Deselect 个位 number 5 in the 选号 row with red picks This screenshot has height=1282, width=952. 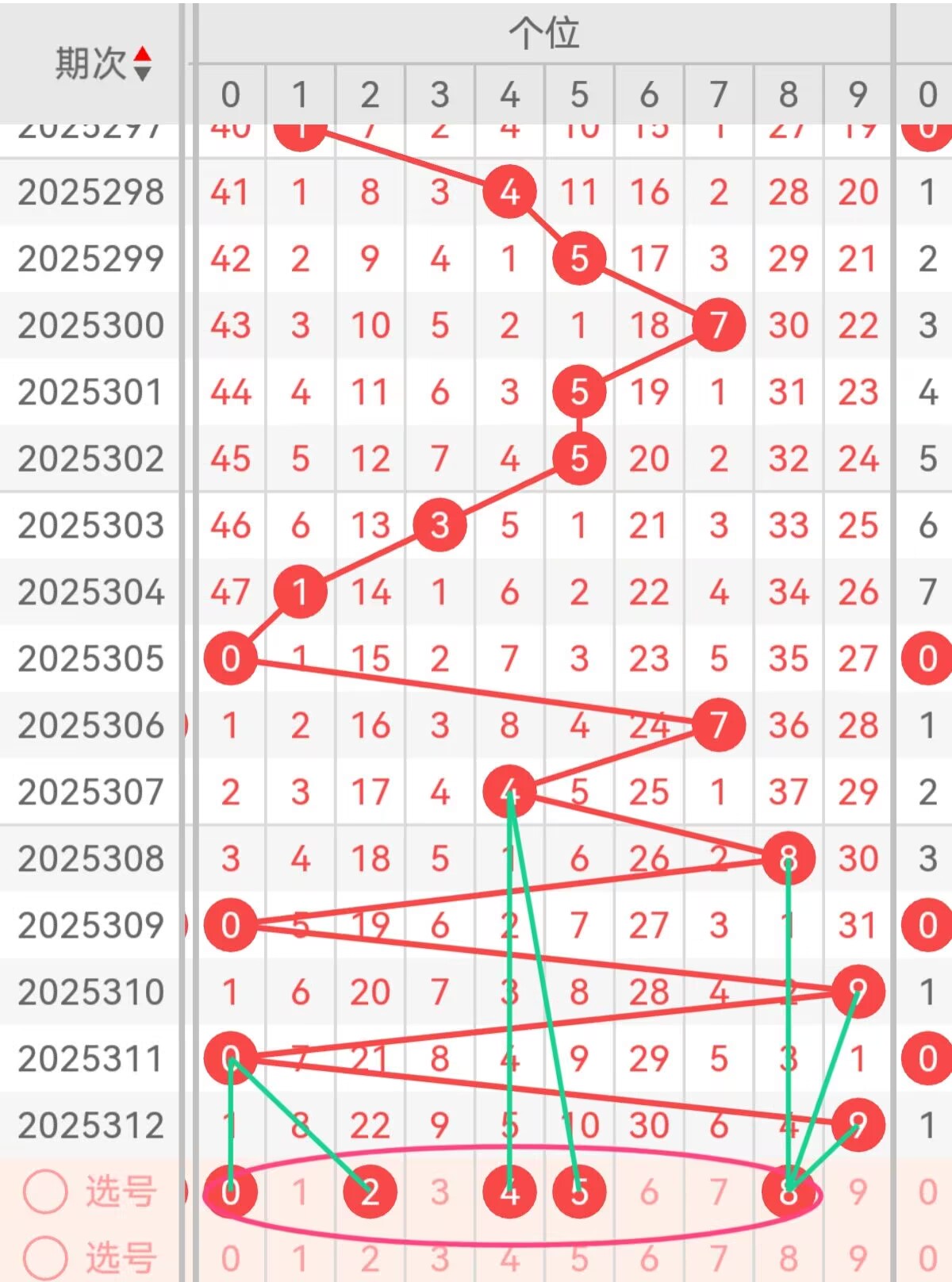(x=579, y=1192)
